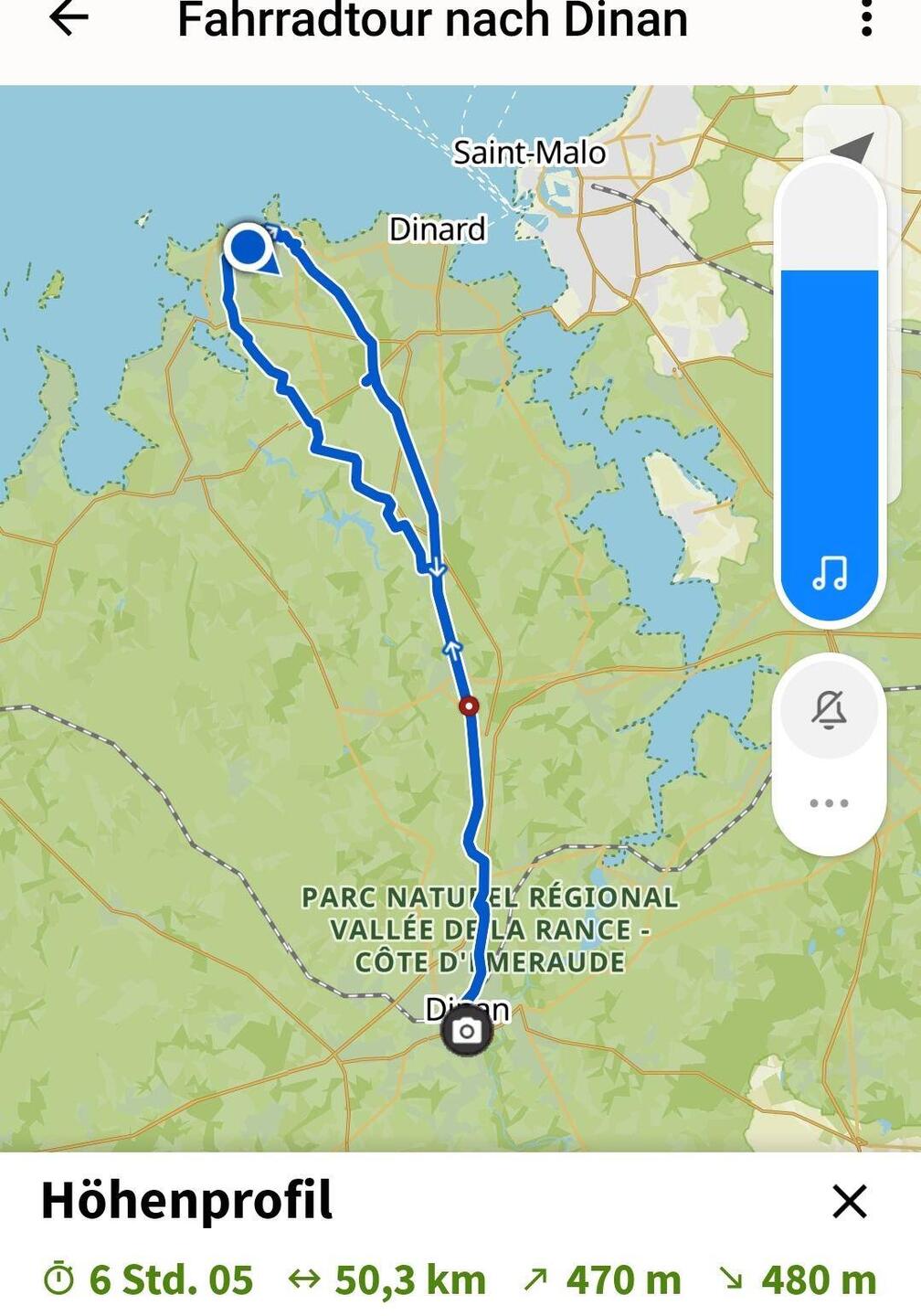
Task: Close the Höhenprofil panel
Action: click(849, 1201)
